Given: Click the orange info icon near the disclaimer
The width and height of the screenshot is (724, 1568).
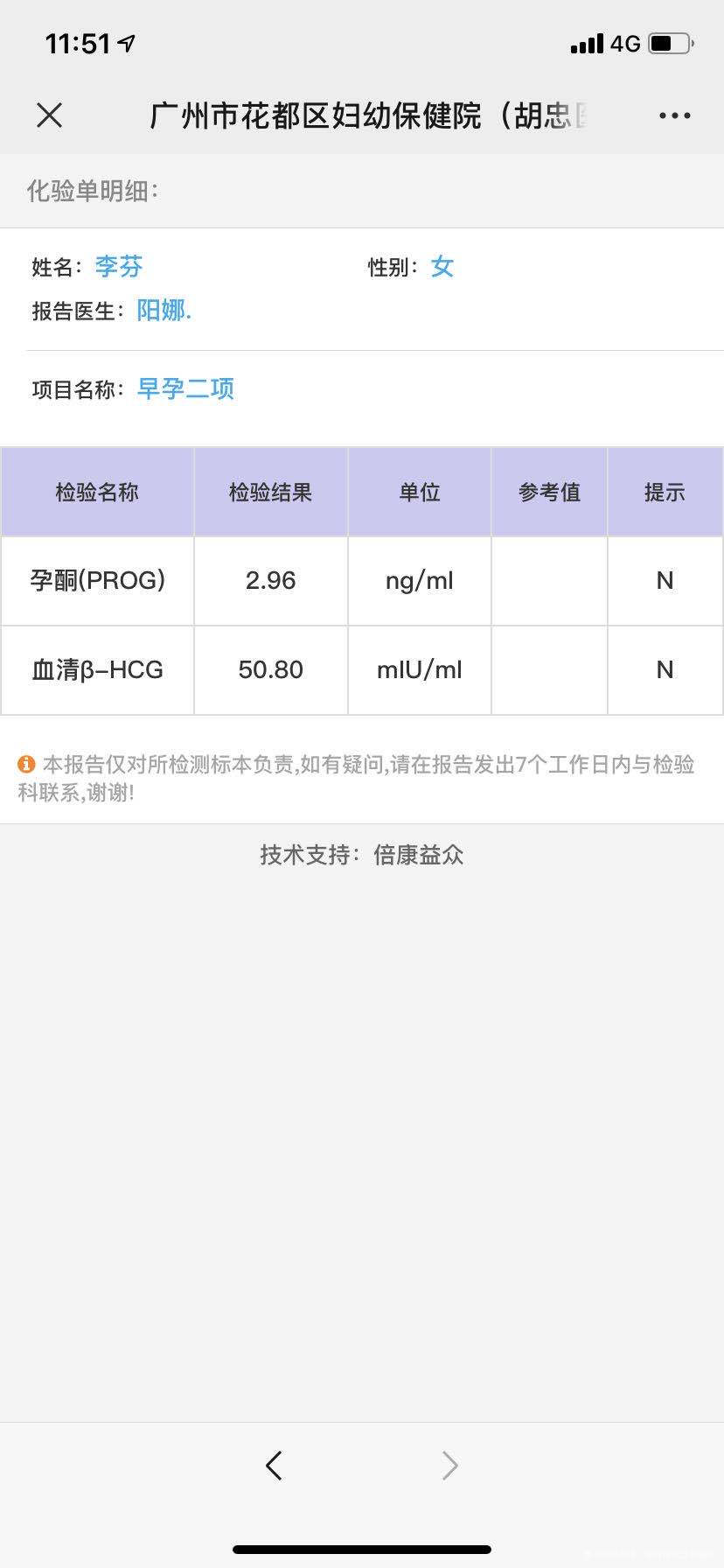Looking at the screenshot, I should tap(28, 763).
